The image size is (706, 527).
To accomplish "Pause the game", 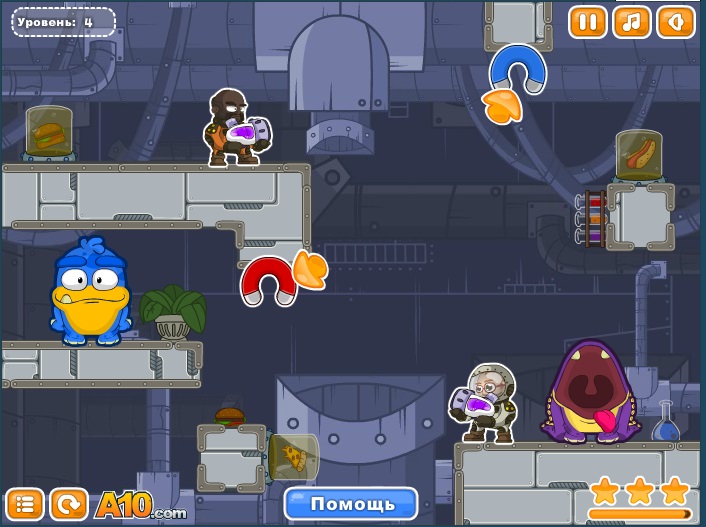I will [x=588, y=22].
